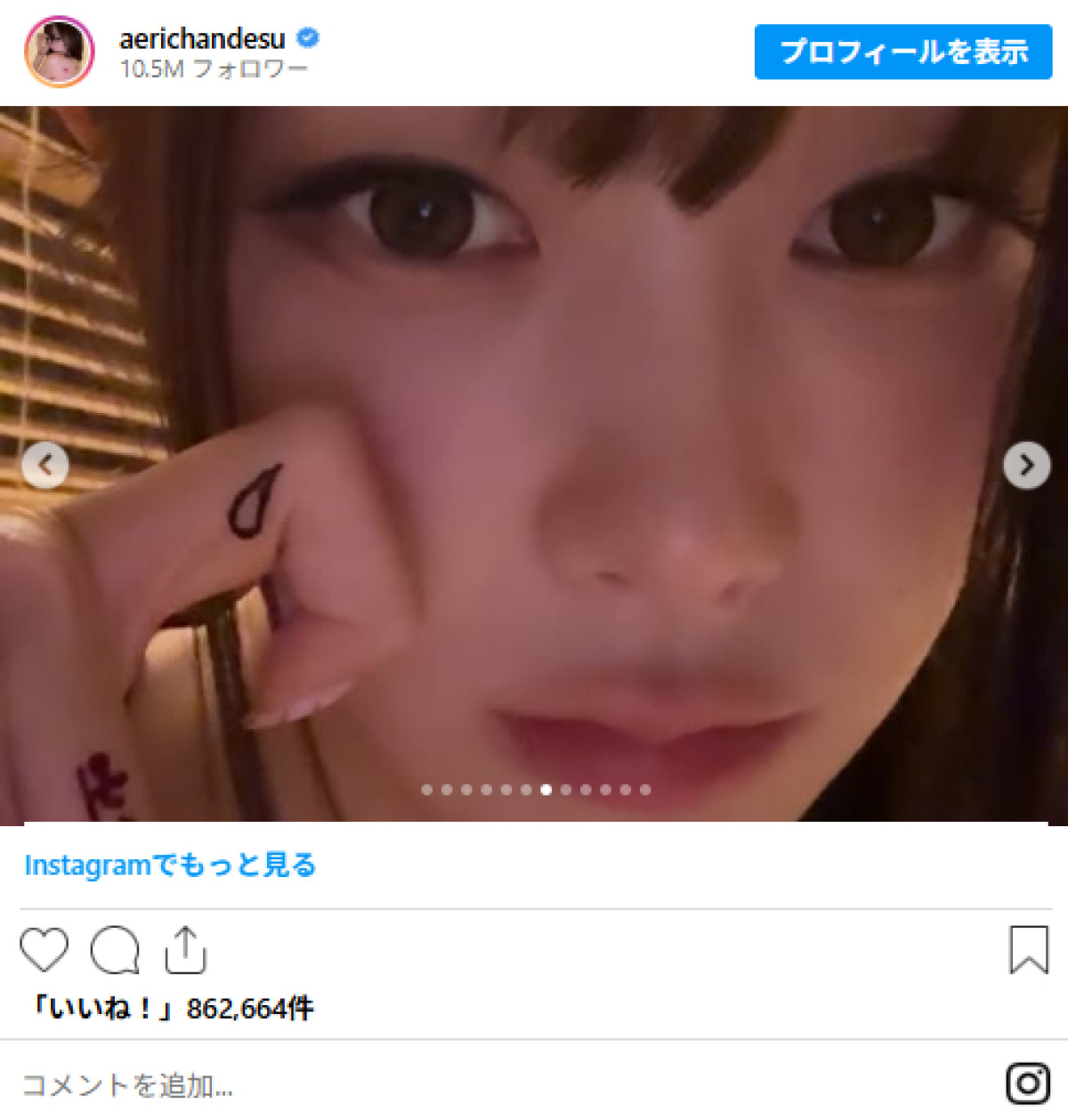
Task: Open comments via the speech bubble icon
Action: point(115,950)
